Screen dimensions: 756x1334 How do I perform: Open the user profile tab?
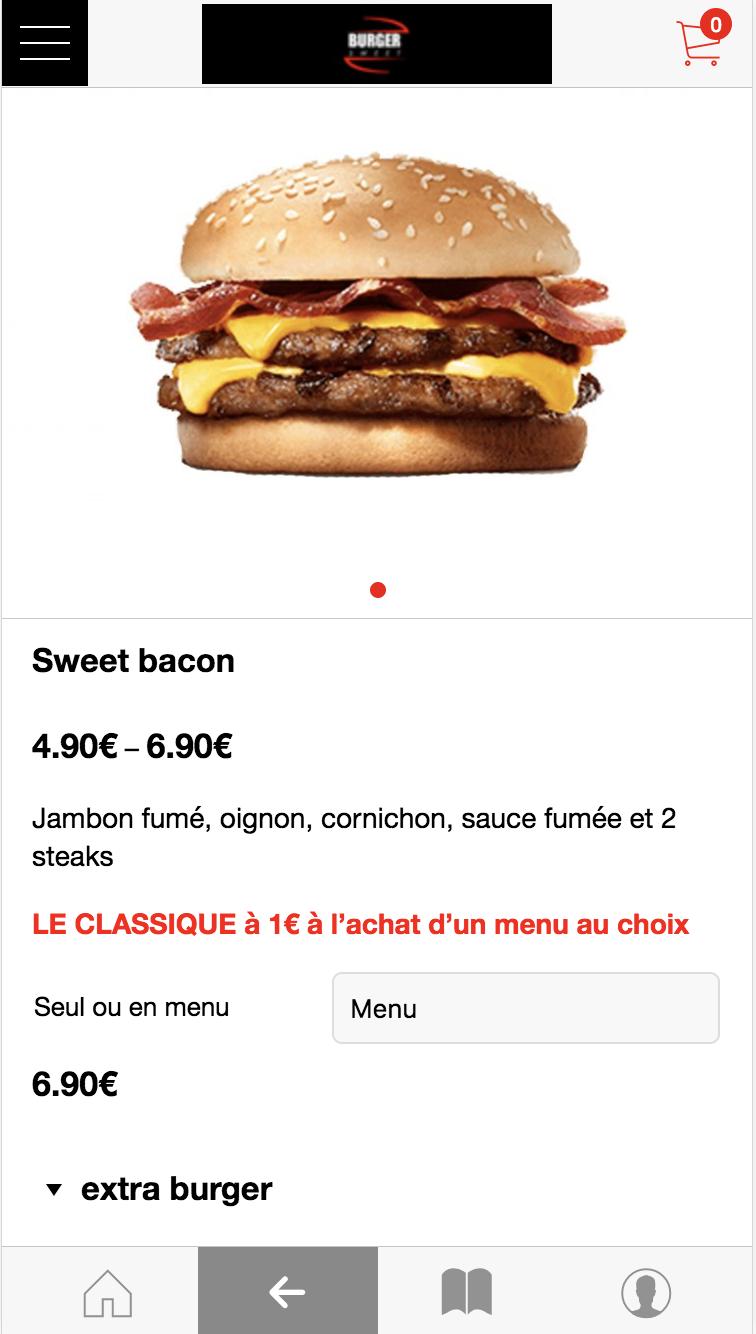(646, 1292)
